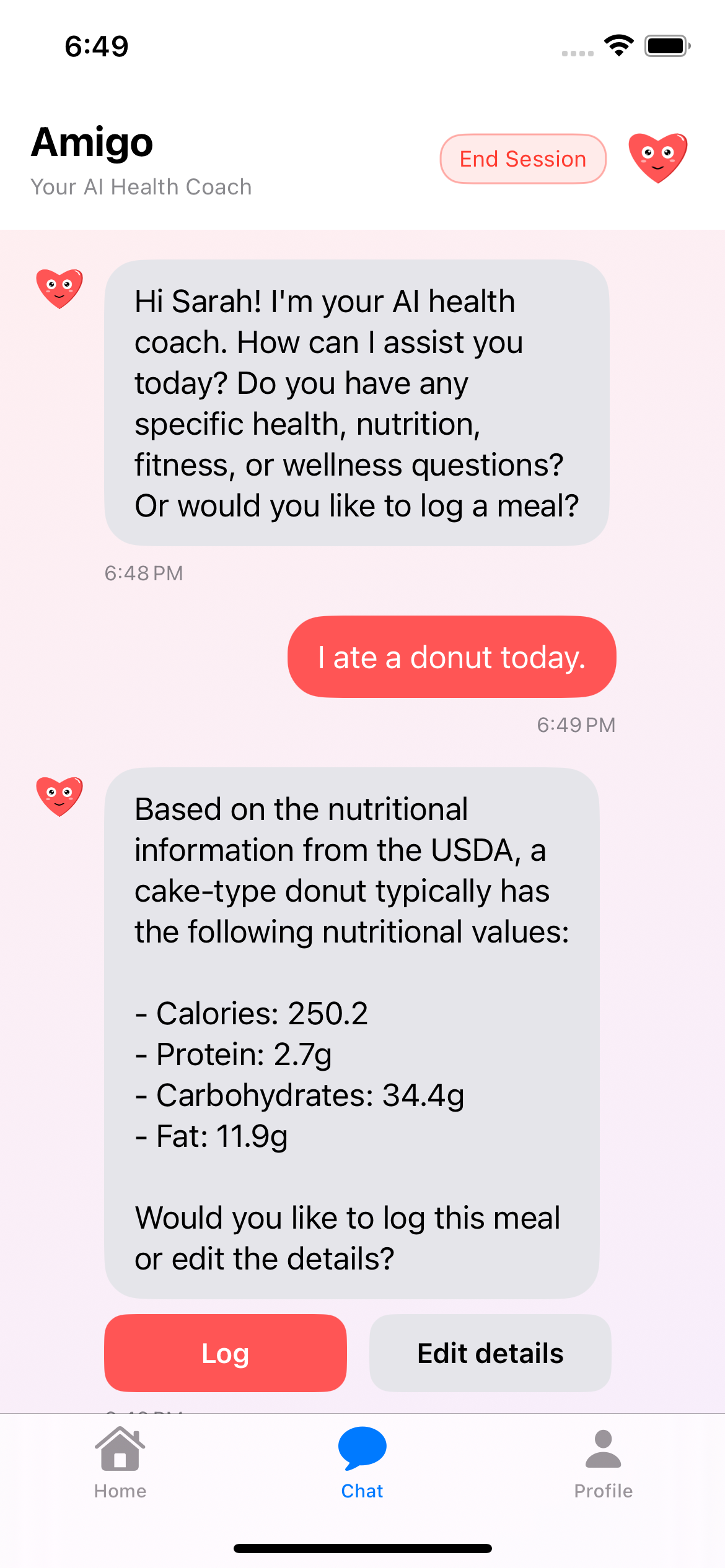Viewport: 725px width, 1568px height.
Task: Click the heart avatar beside the nutrition message
Action: [59, 798]
